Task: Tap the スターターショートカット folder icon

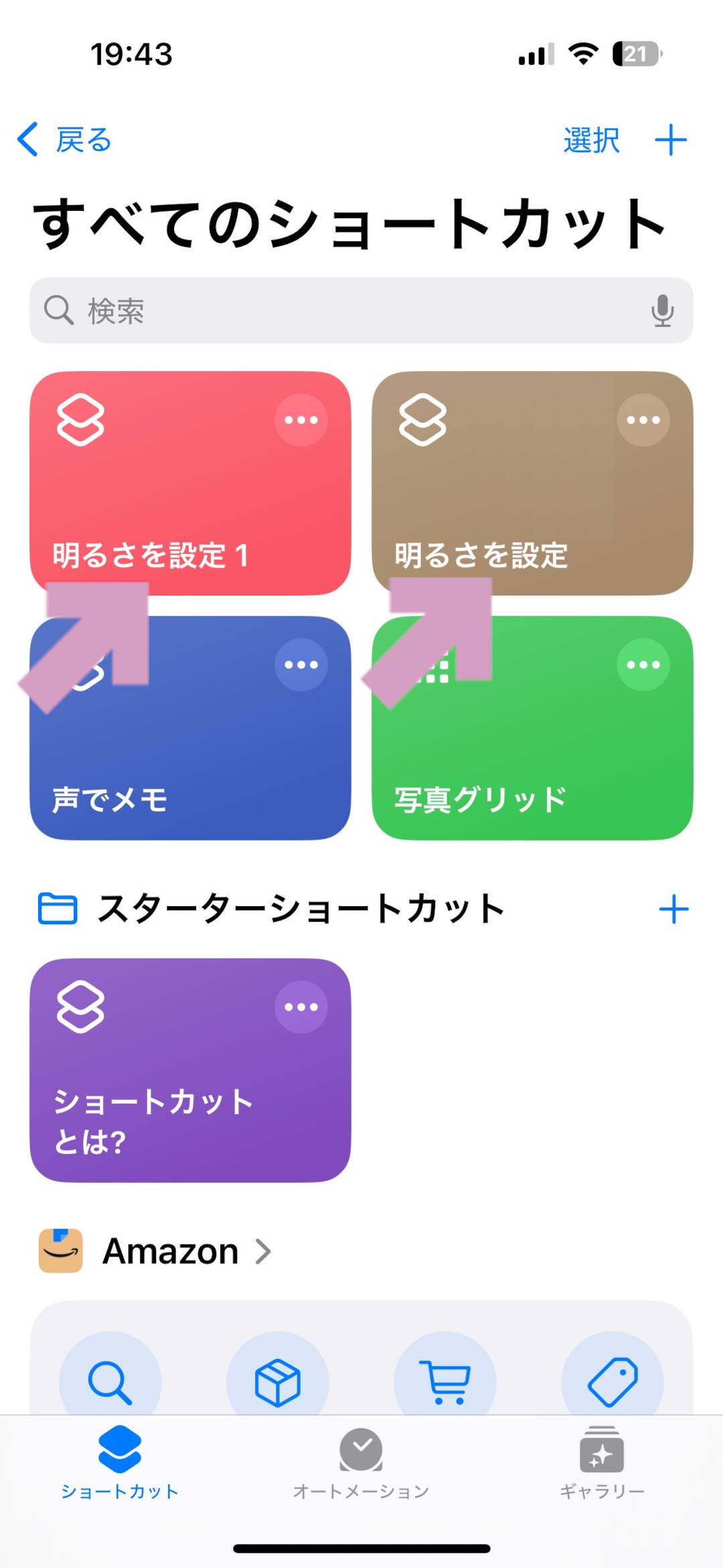Action: pos(57,908)
